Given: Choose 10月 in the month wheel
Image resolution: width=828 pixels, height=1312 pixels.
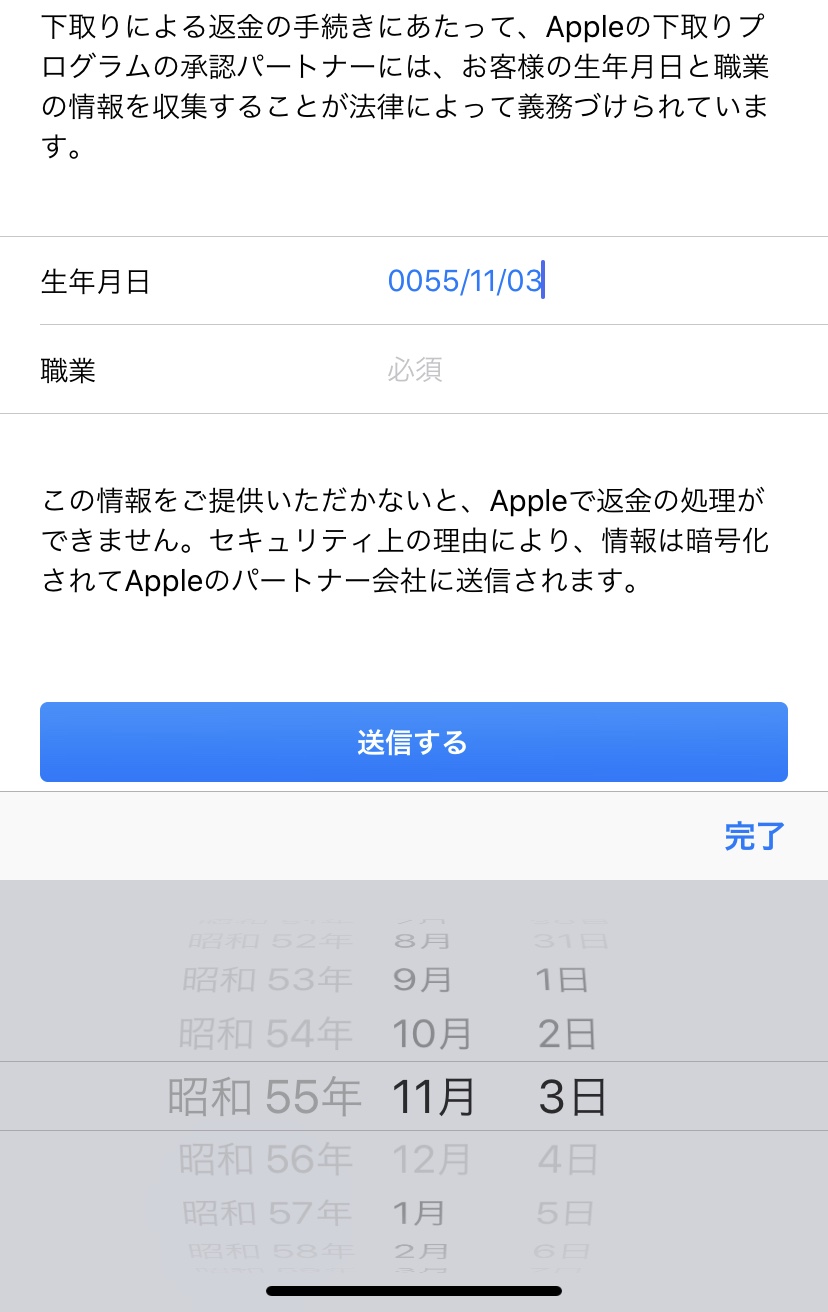Looking at the screenshot, I should point(431,1034).
